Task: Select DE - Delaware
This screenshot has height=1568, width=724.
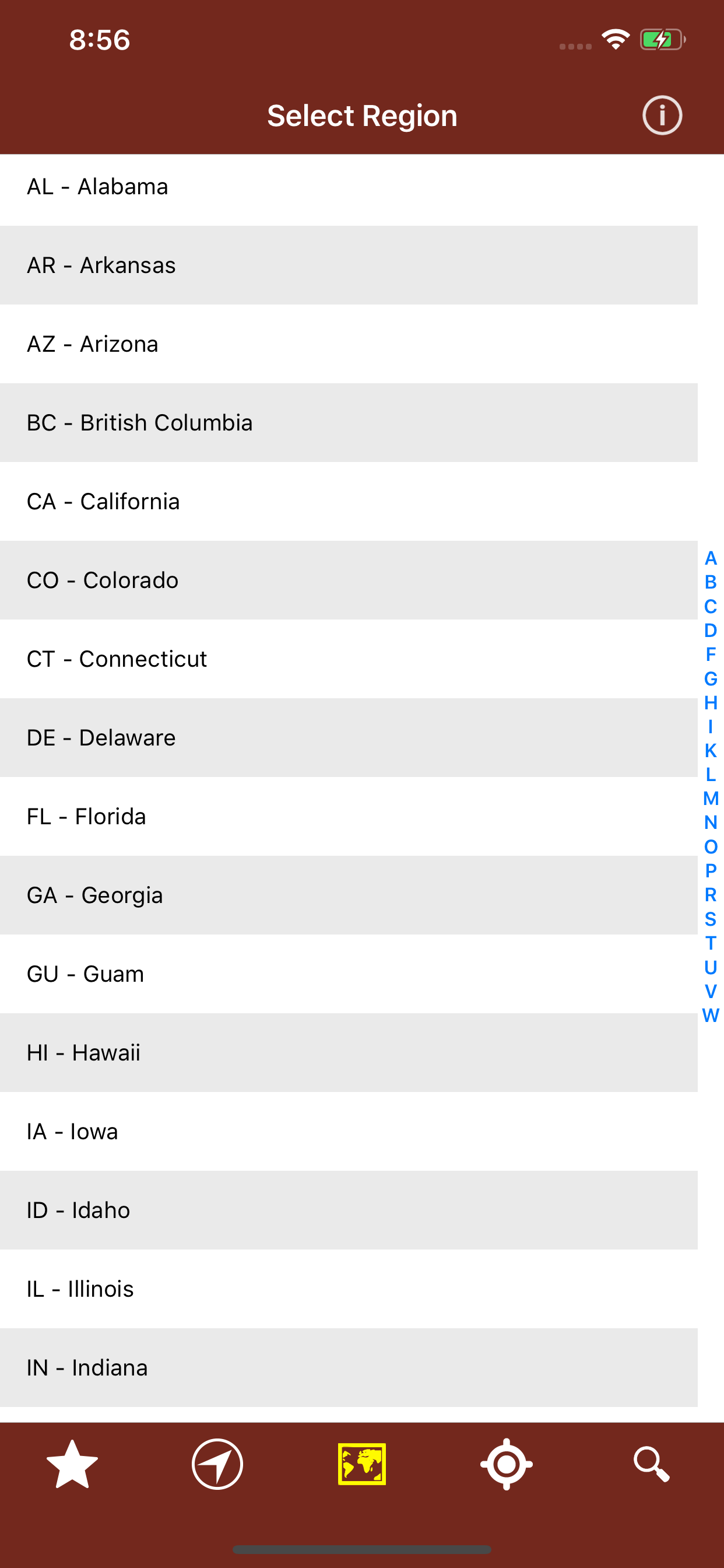Action: coord(349,738)
